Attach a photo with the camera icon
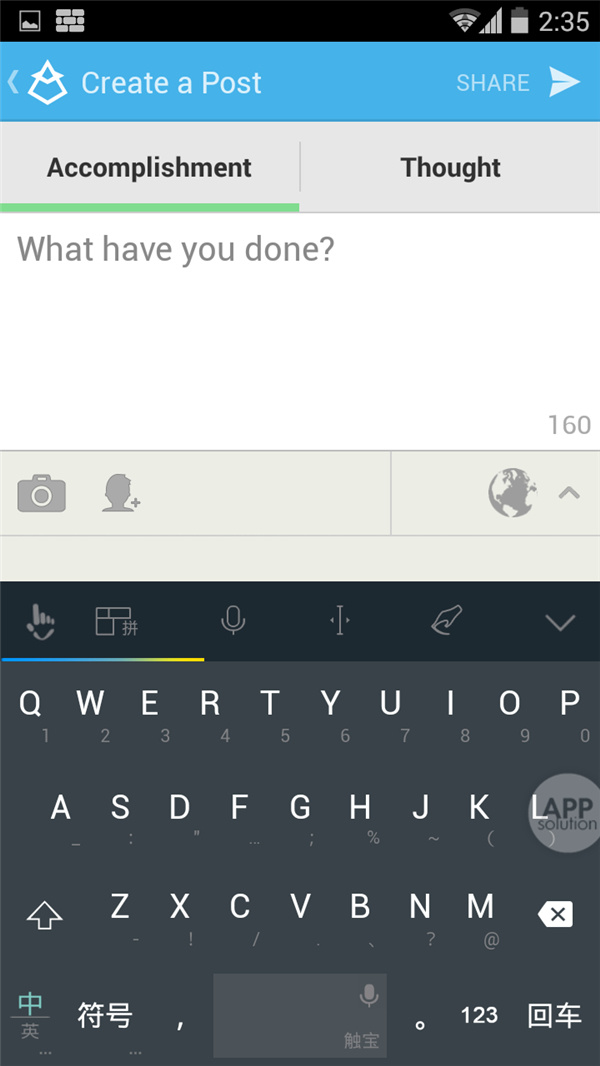This screenshot has height=1066, width=600. [x=42, y=494]
